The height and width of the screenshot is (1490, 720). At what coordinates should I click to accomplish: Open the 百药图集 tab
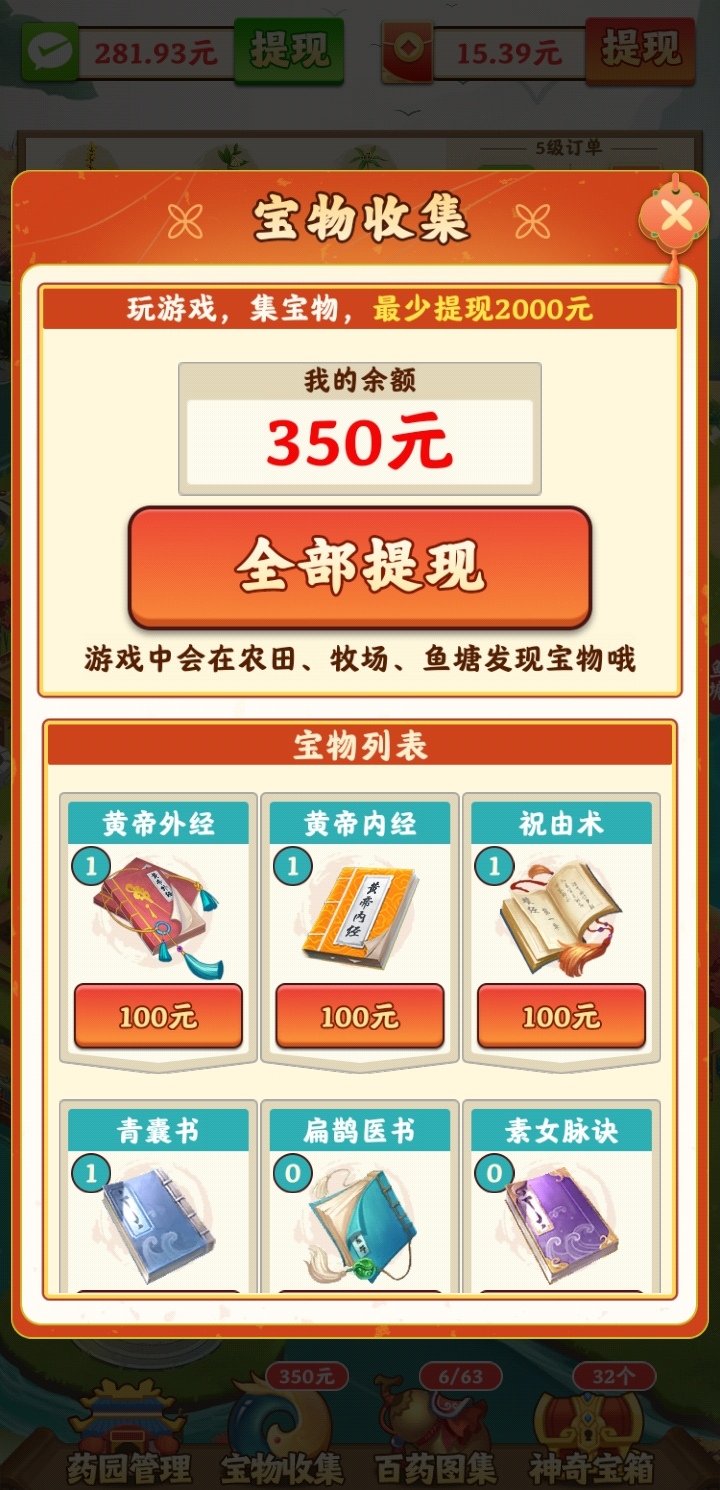click(435, 1440)
